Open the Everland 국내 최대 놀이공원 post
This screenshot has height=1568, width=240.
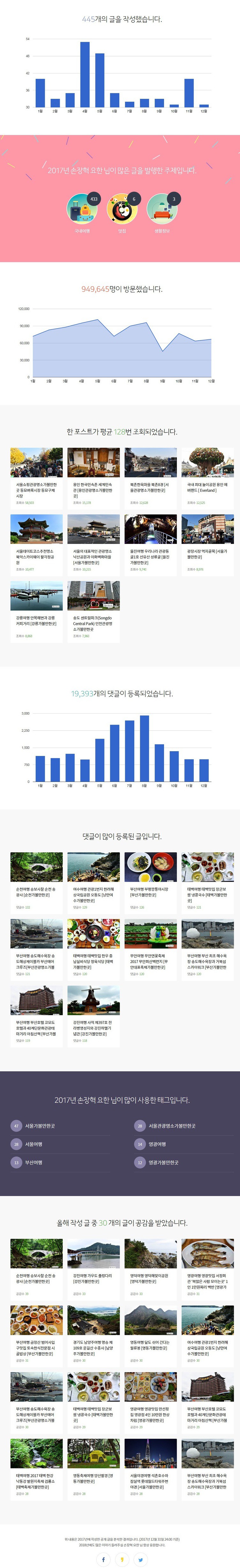point(208,477)
